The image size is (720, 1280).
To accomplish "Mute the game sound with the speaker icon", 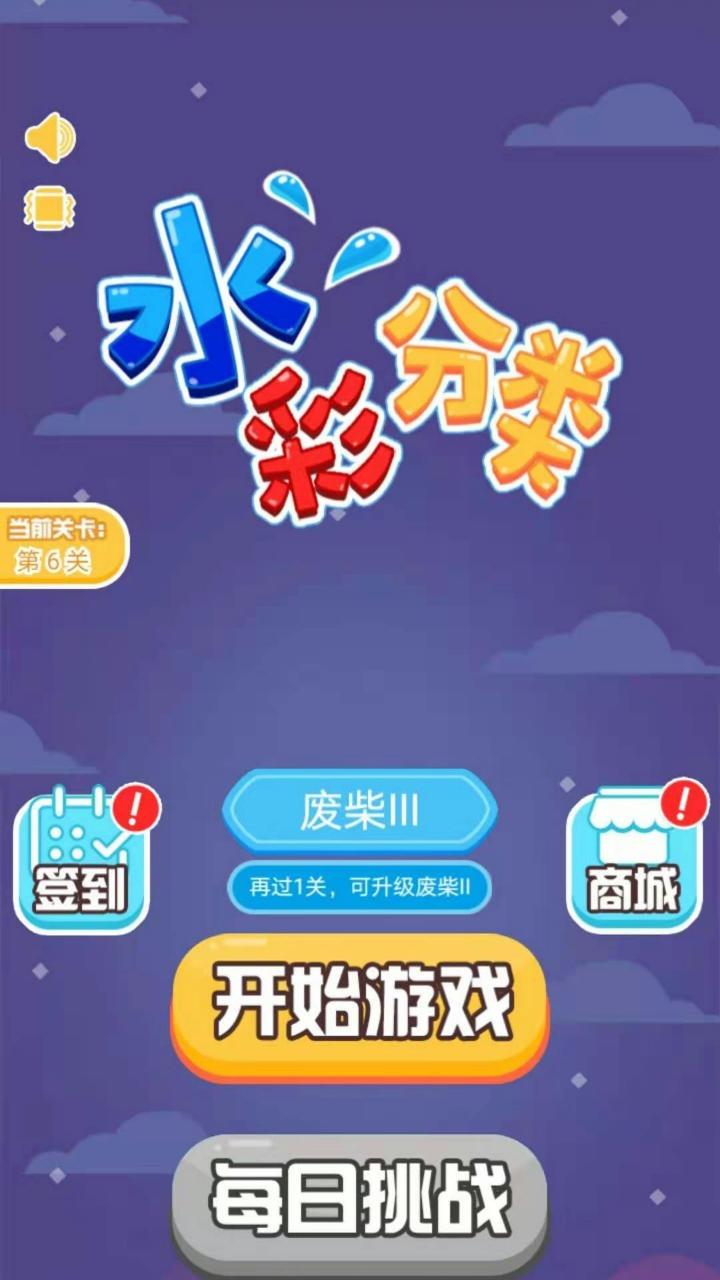I will tap(49, 139).
